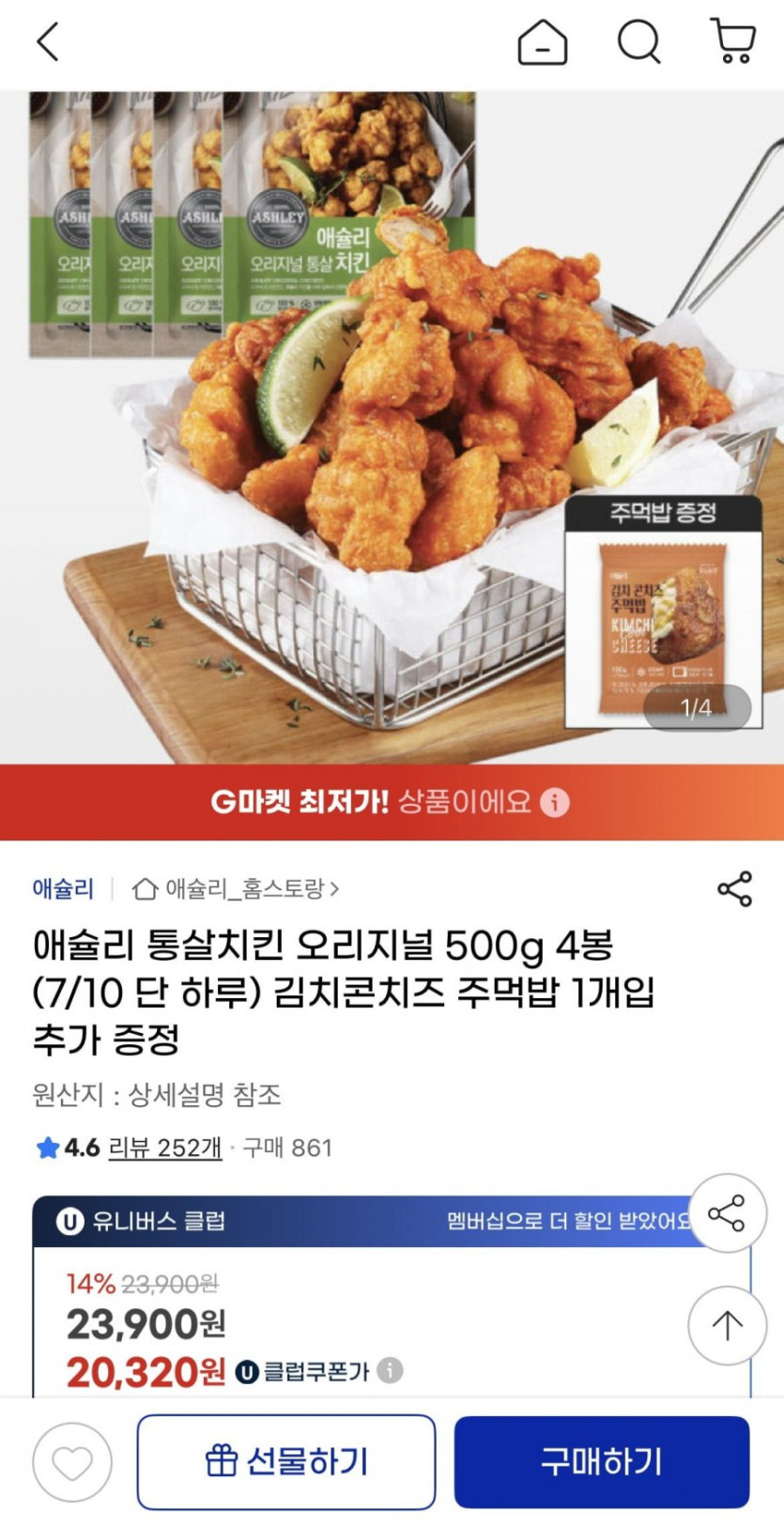
Task: Jump back to top of page
Action: pyautogui.click(x=727, y=1325)
